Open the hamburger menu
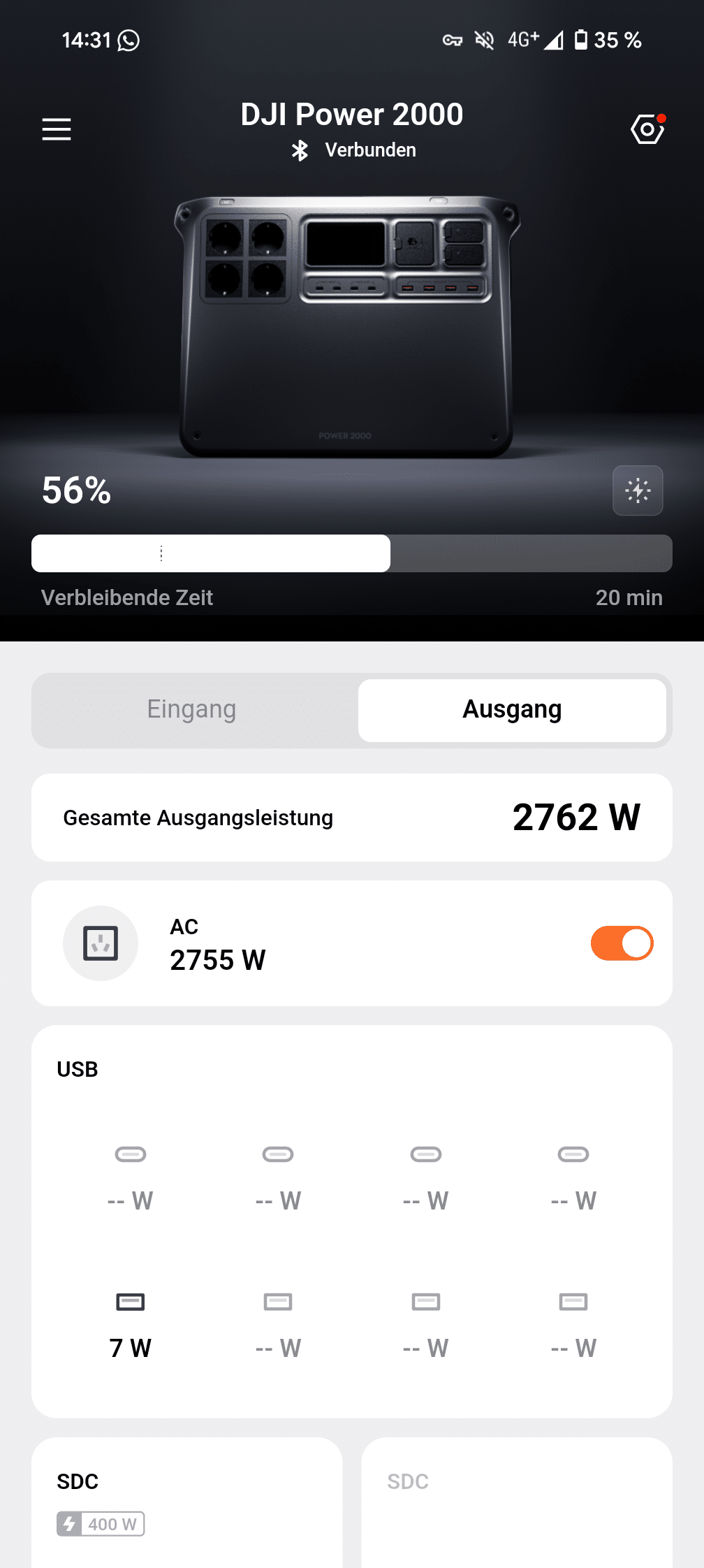Viewport: 704px width, 1568px height. pyautogui.click(x=57, y=129)
